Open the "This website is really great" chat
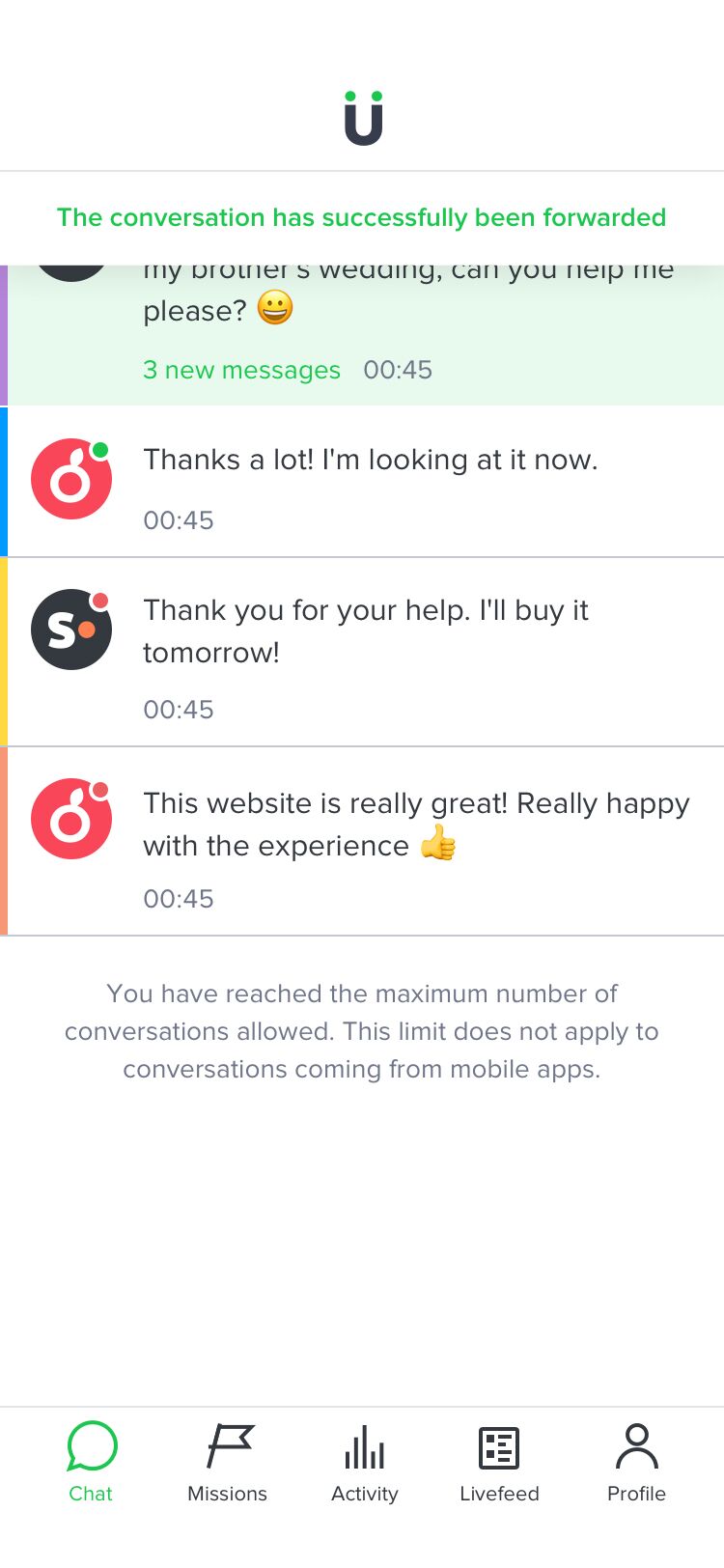The height and width of the screenshot is (1568, 724). pyautogui.click(x=362, y=841)
